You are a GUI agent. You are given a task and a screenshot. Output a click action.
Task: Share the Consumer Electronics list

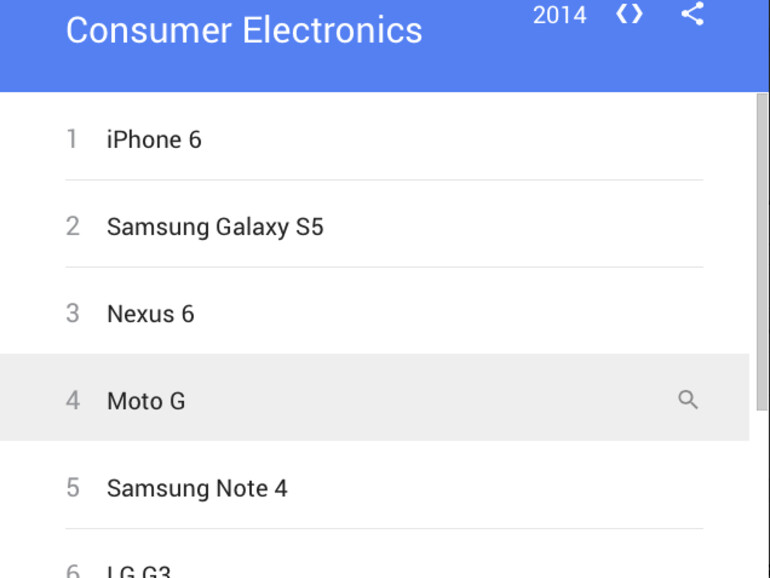click(692, 14)
